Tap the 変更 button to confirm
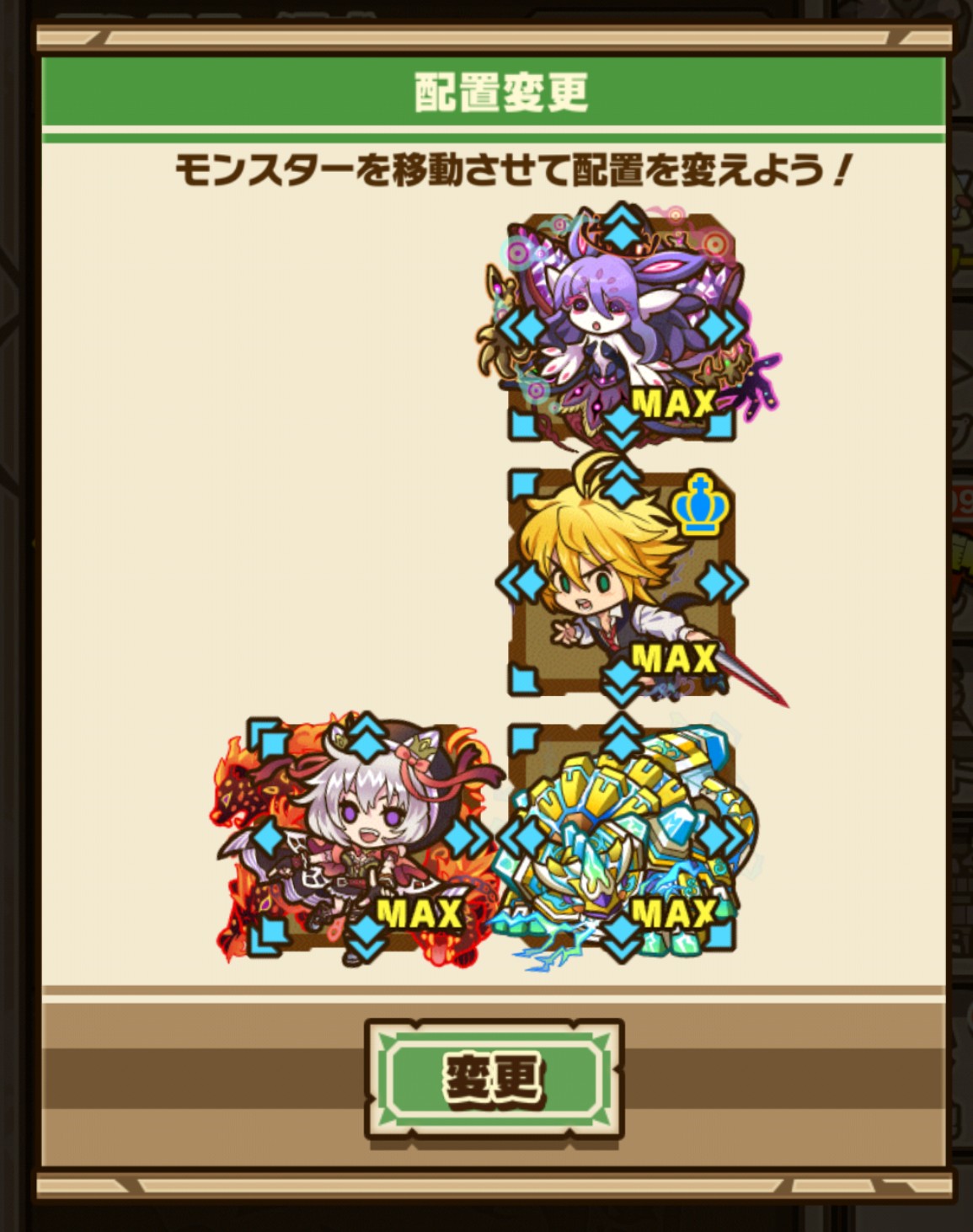Image resolution: width=973 pixels, height=1232 pixels. point(494,1079)
